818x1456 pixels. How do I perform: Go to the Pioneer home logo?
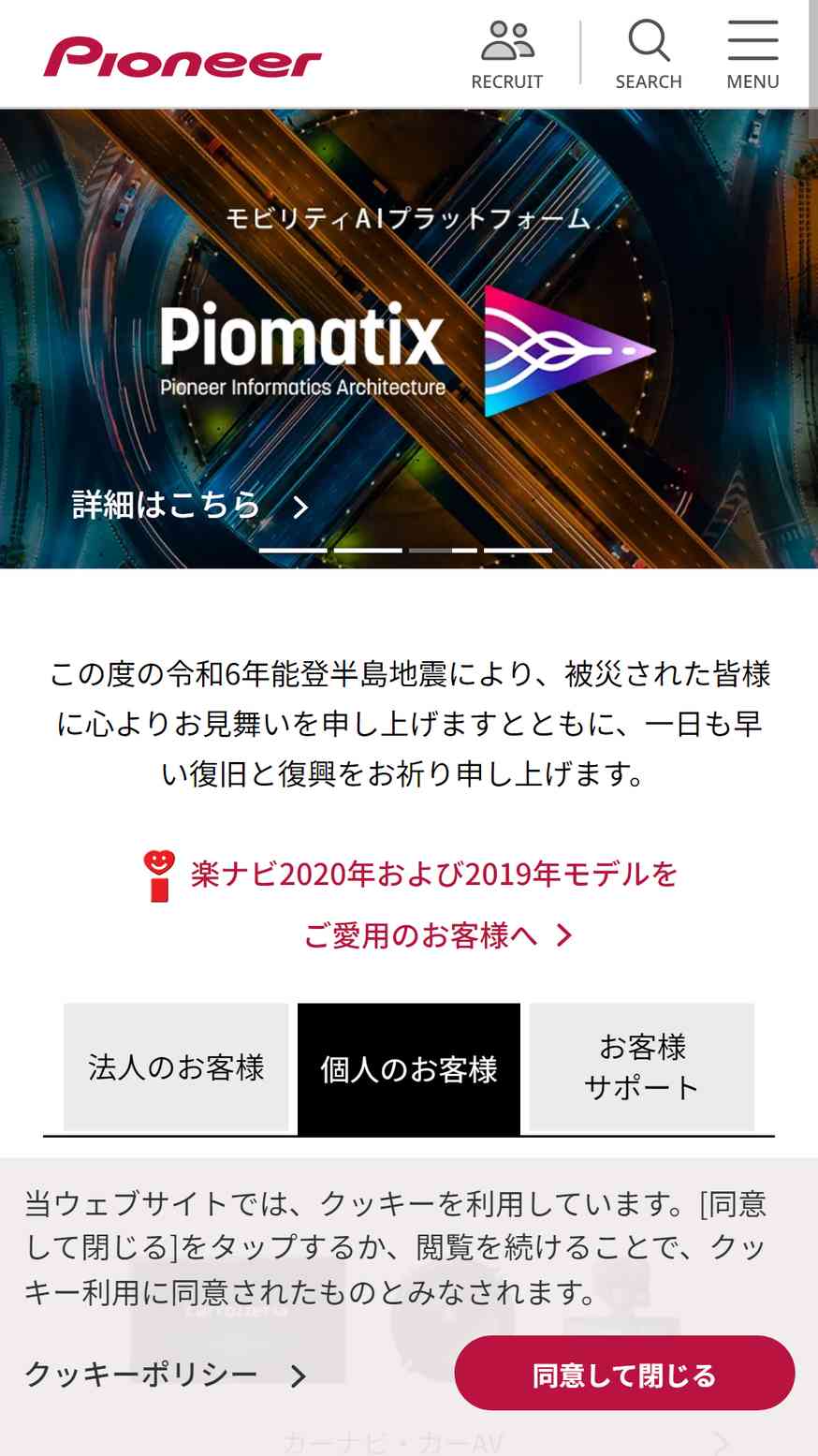click(183, 57)
